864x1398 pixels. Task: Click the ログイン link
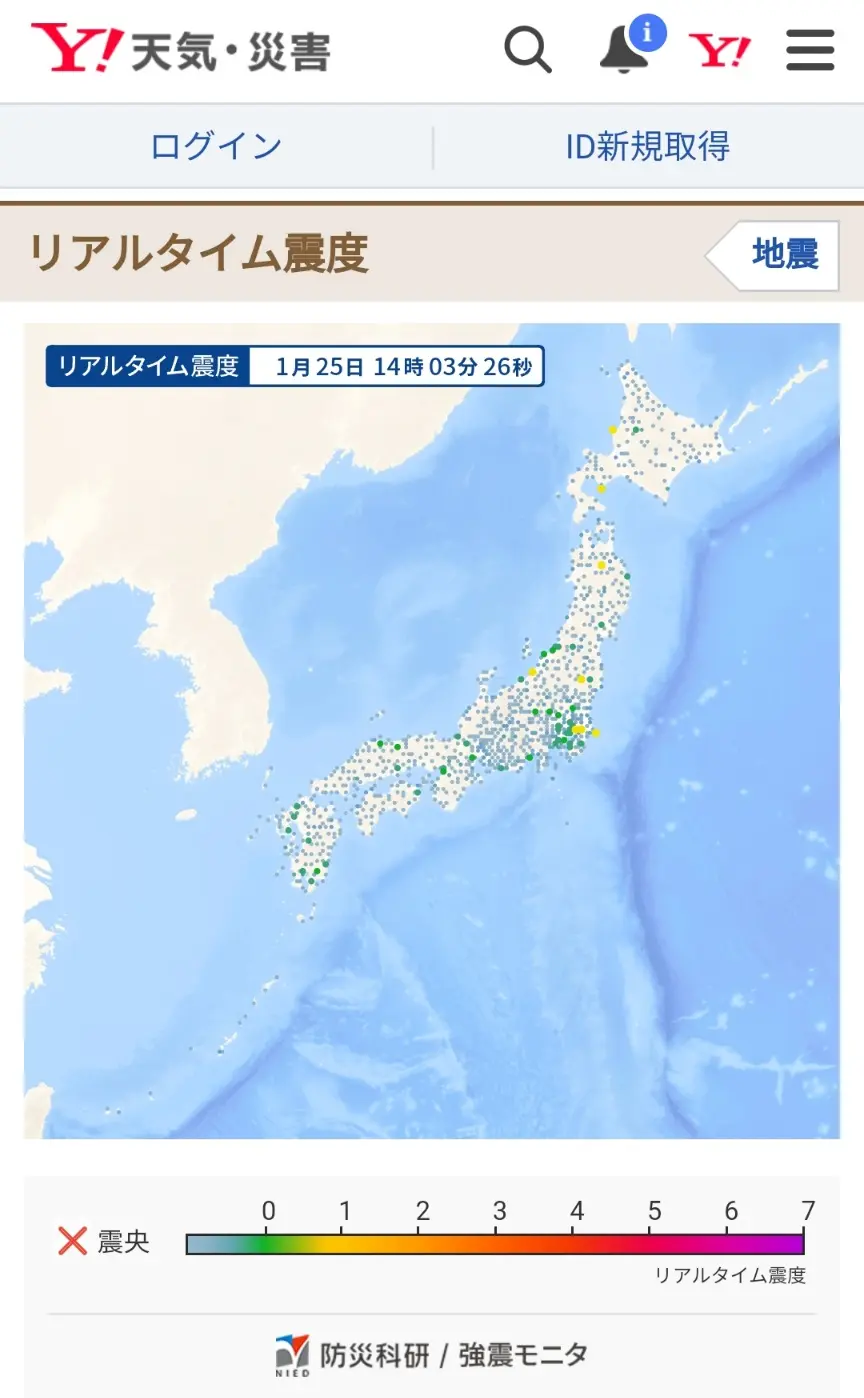[x=213, y=145]
